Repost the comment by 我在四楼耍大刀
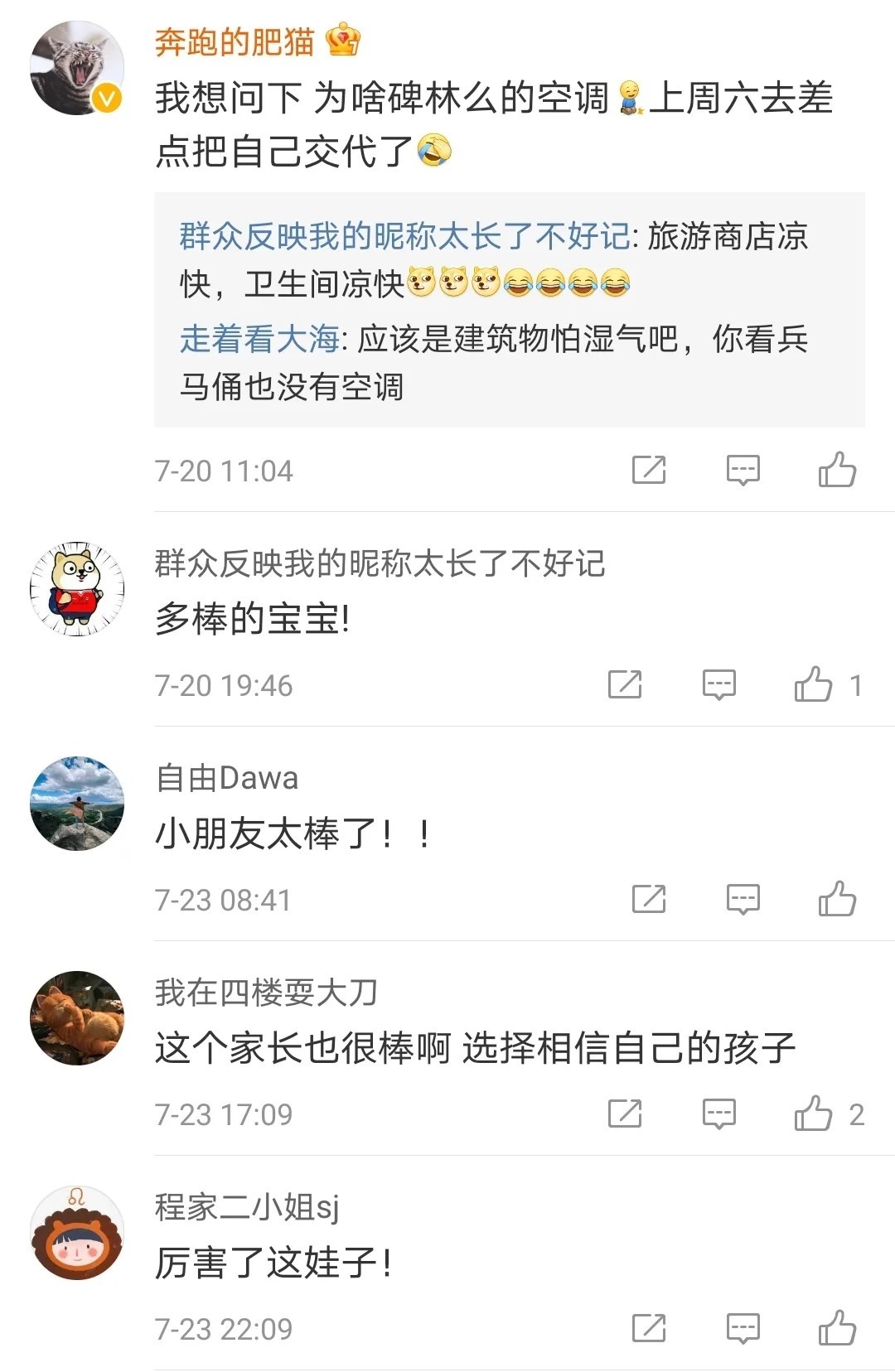Screen dimensions: 895x1372 pyautogui.click(x=624, y=1114)
